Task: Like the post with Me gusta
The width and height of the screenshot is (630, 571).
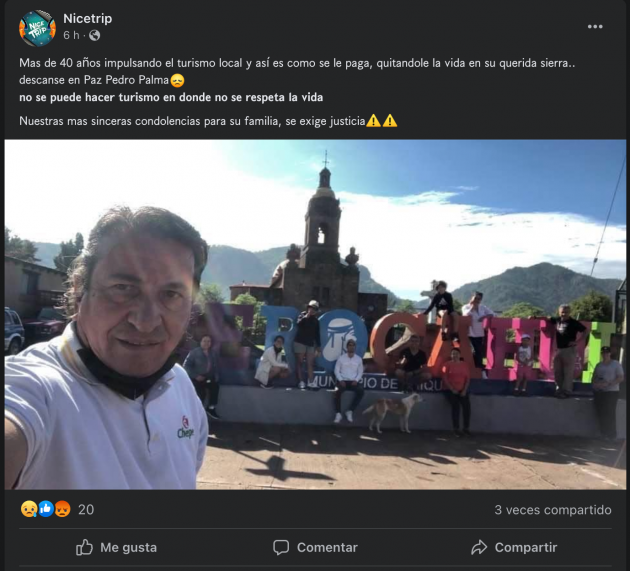Action: (x=116, y=547)
